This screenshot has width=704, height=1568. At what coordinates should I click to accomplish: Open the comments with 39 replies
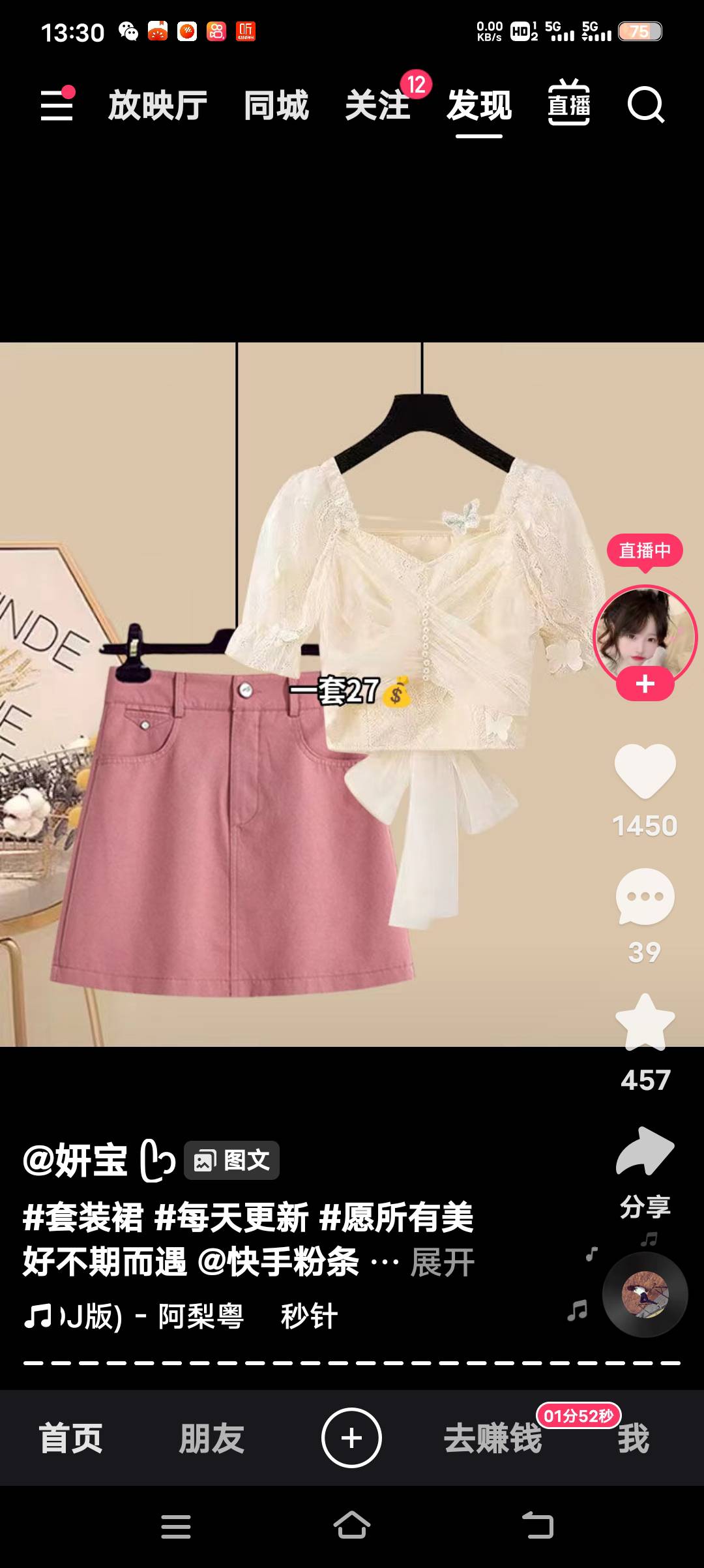coord(645,897)
